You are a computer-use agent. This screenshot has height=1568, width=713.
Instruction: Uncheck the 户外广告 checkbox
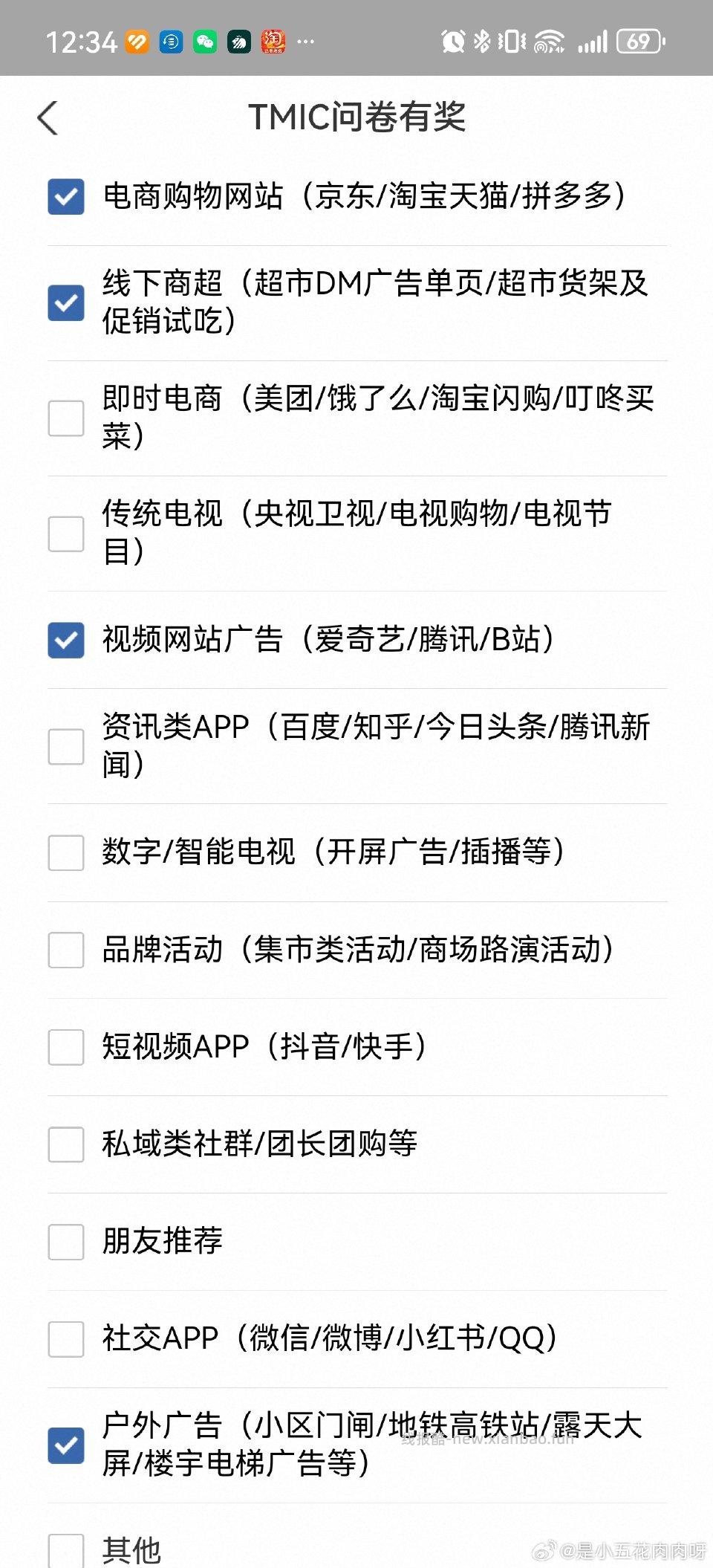[65, 1446]
